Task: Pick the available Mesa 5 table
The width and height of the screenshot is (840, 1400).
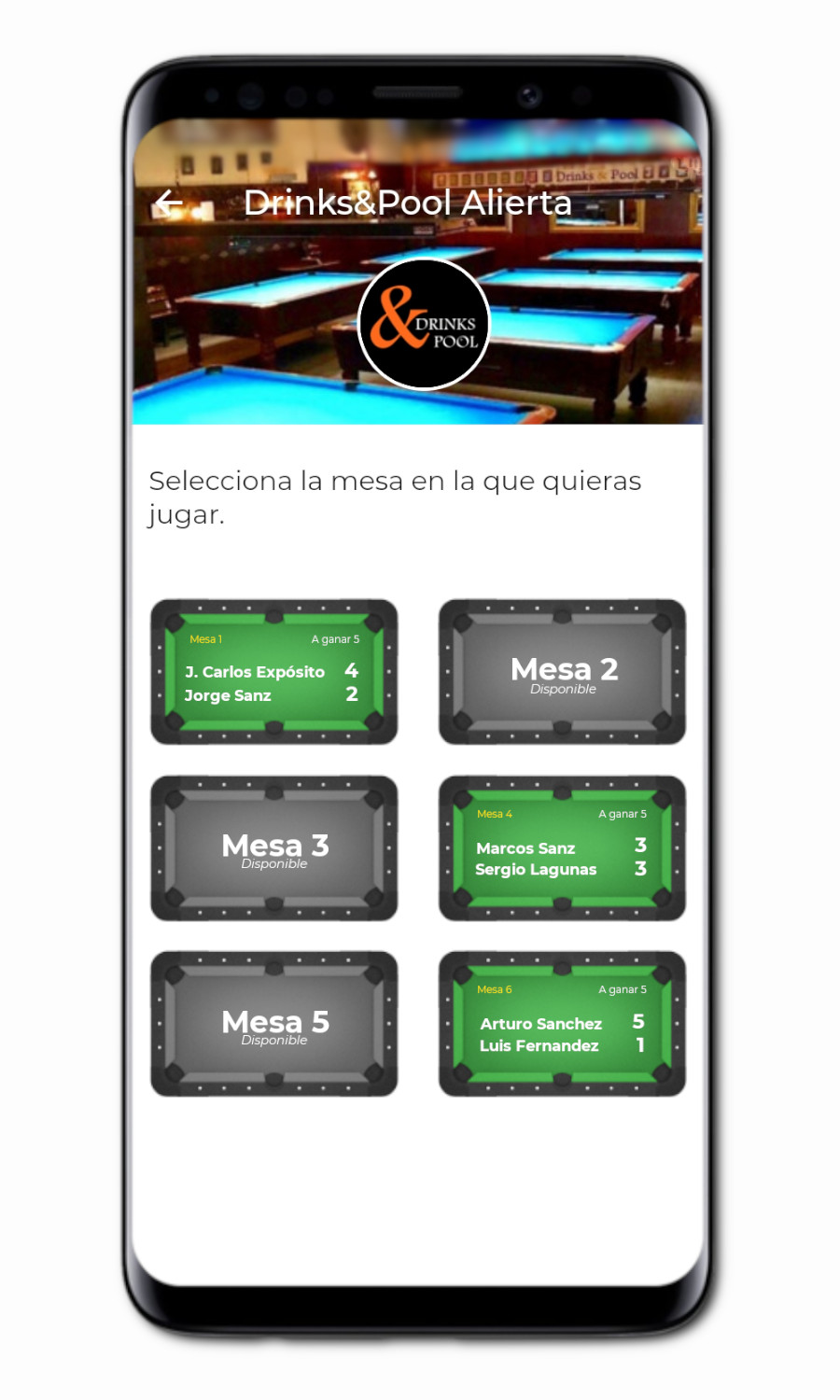Action: point(273,1024)
